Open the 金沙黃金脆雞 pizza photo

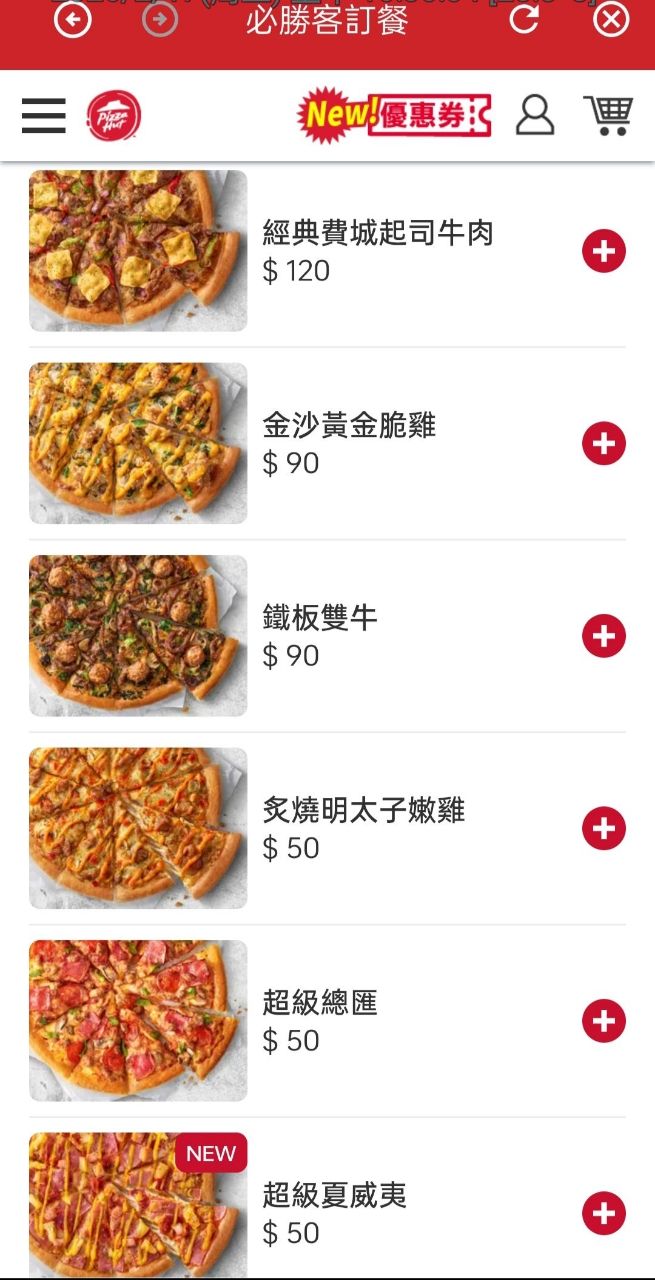pyautogui.click(x=138, y=443)
